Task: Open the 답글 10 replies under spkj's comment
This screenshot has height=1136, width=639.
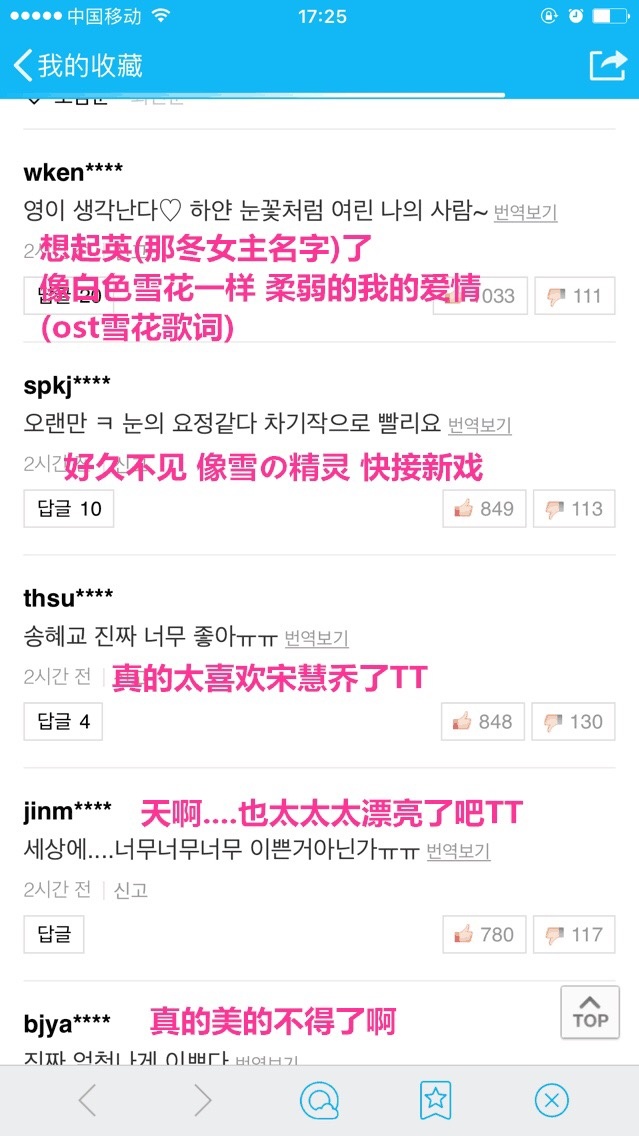Action: pos(69,509)
